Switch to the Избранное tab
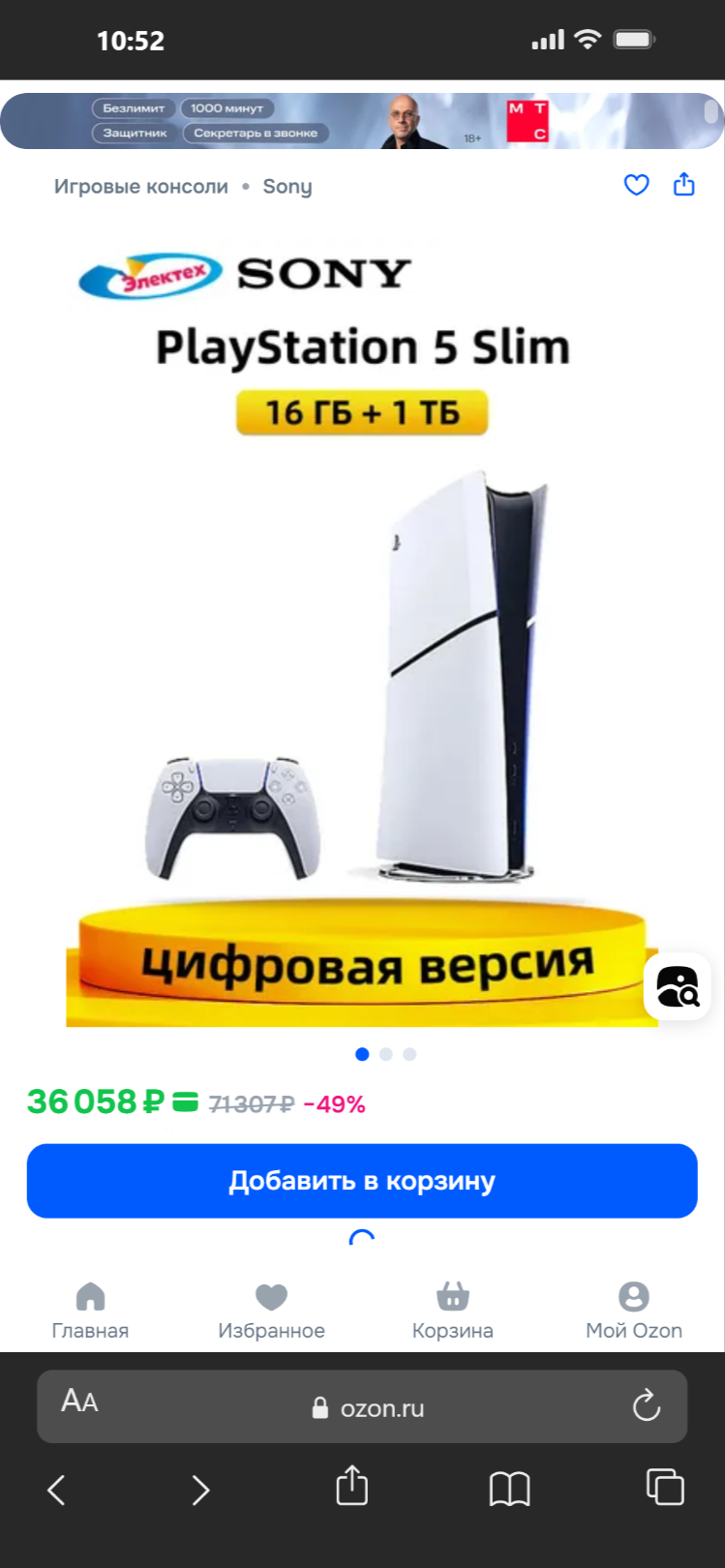Screen dimensions: 725x1568 [271, 1311]
